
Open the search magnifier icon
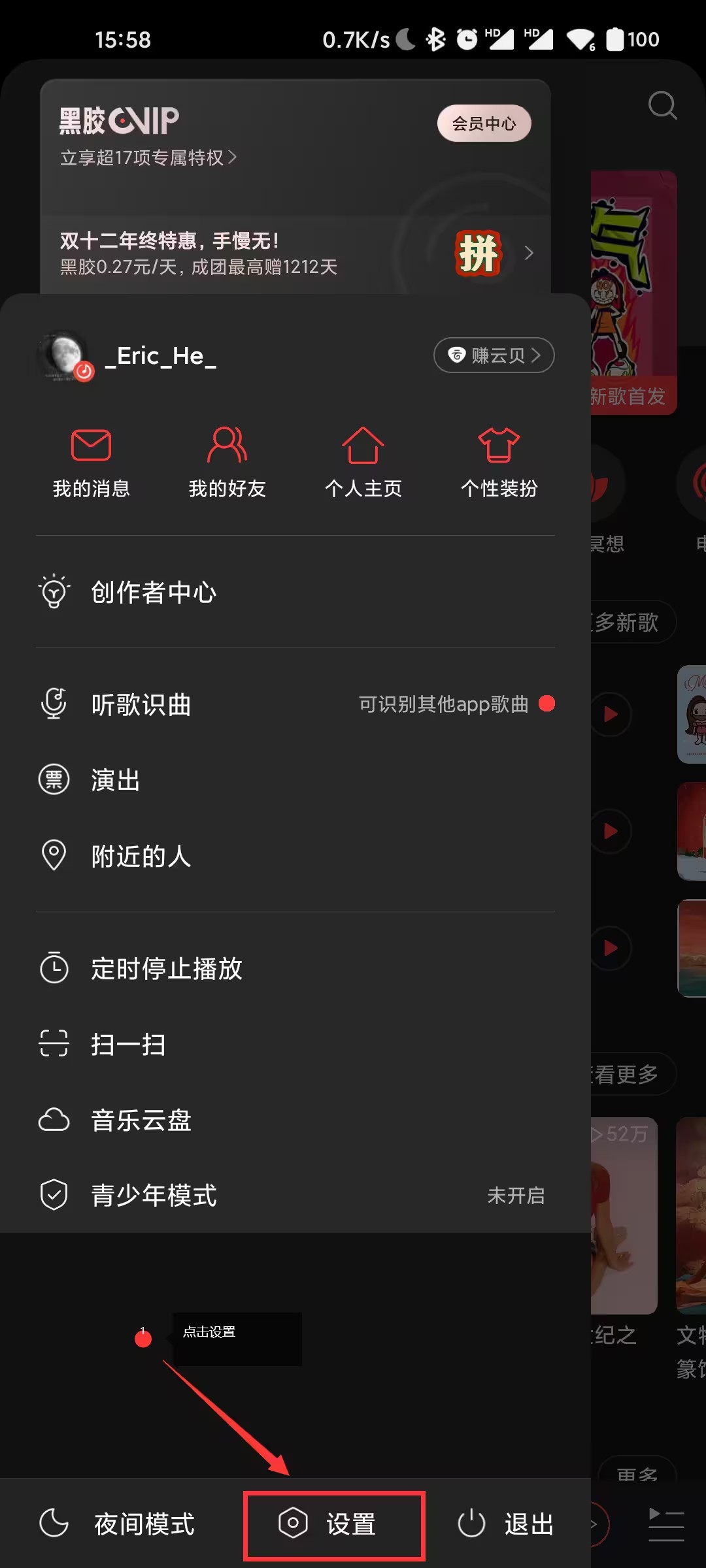click(664, 106)
